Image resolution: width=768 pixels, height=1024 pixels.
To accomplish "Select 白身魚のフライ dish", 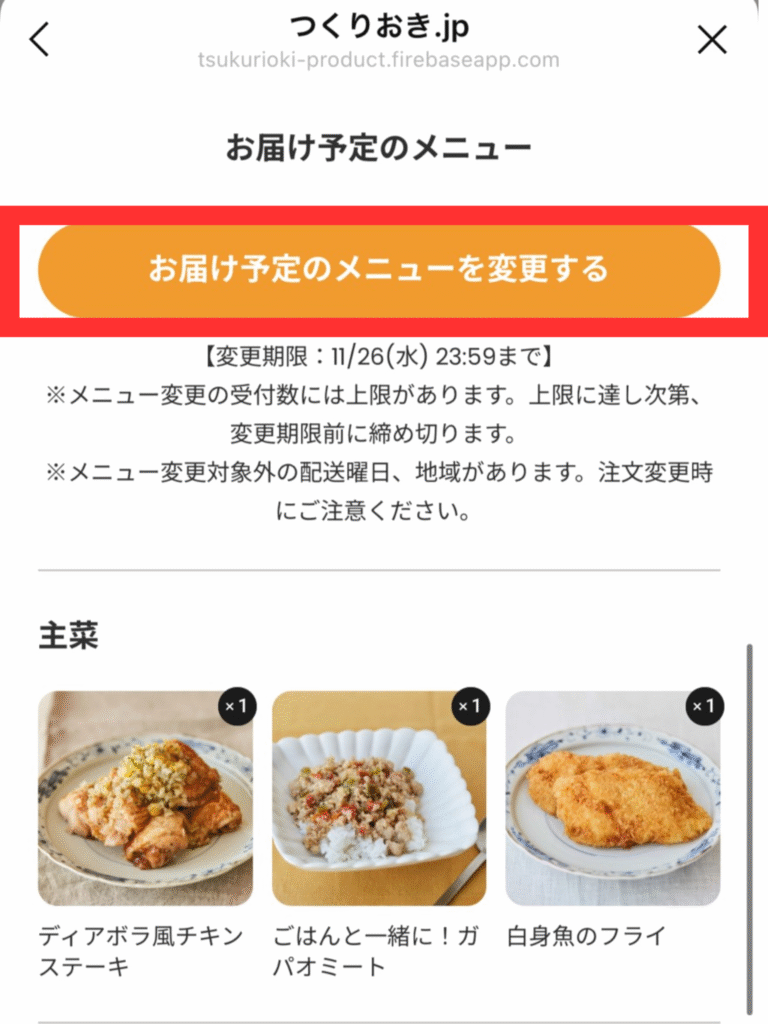I will (612, 798).
